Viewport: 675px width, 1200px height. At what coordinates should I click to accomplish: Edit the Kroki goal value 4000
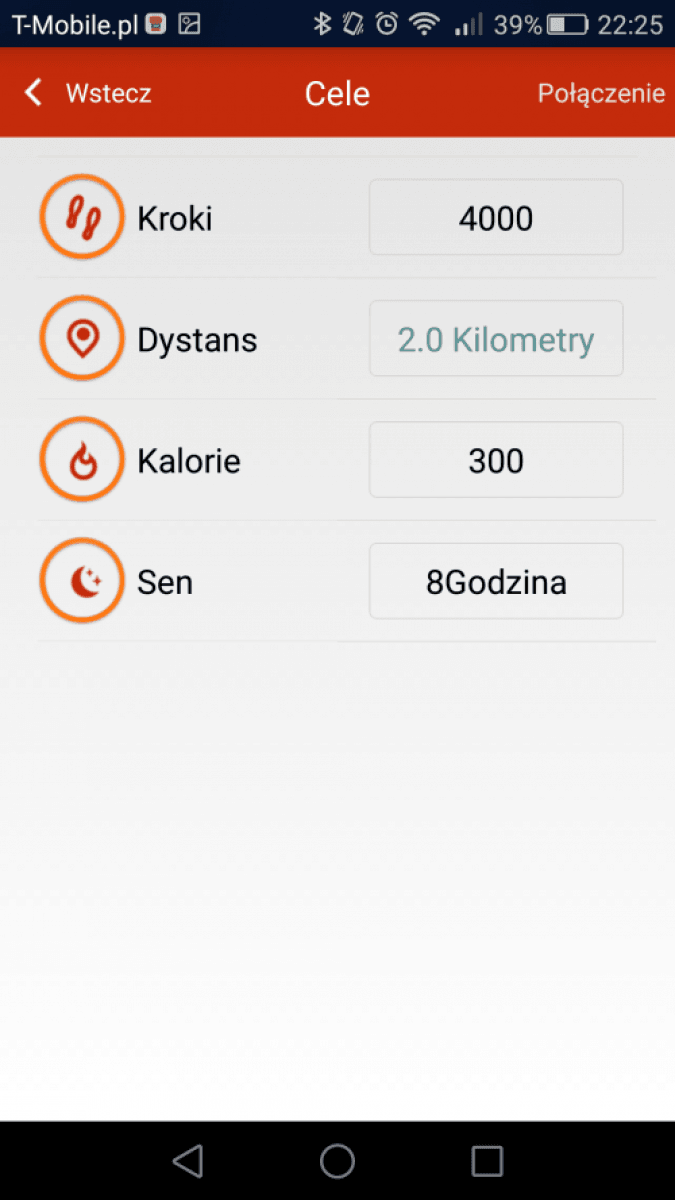pyautogui.click(x=496, y=218)
